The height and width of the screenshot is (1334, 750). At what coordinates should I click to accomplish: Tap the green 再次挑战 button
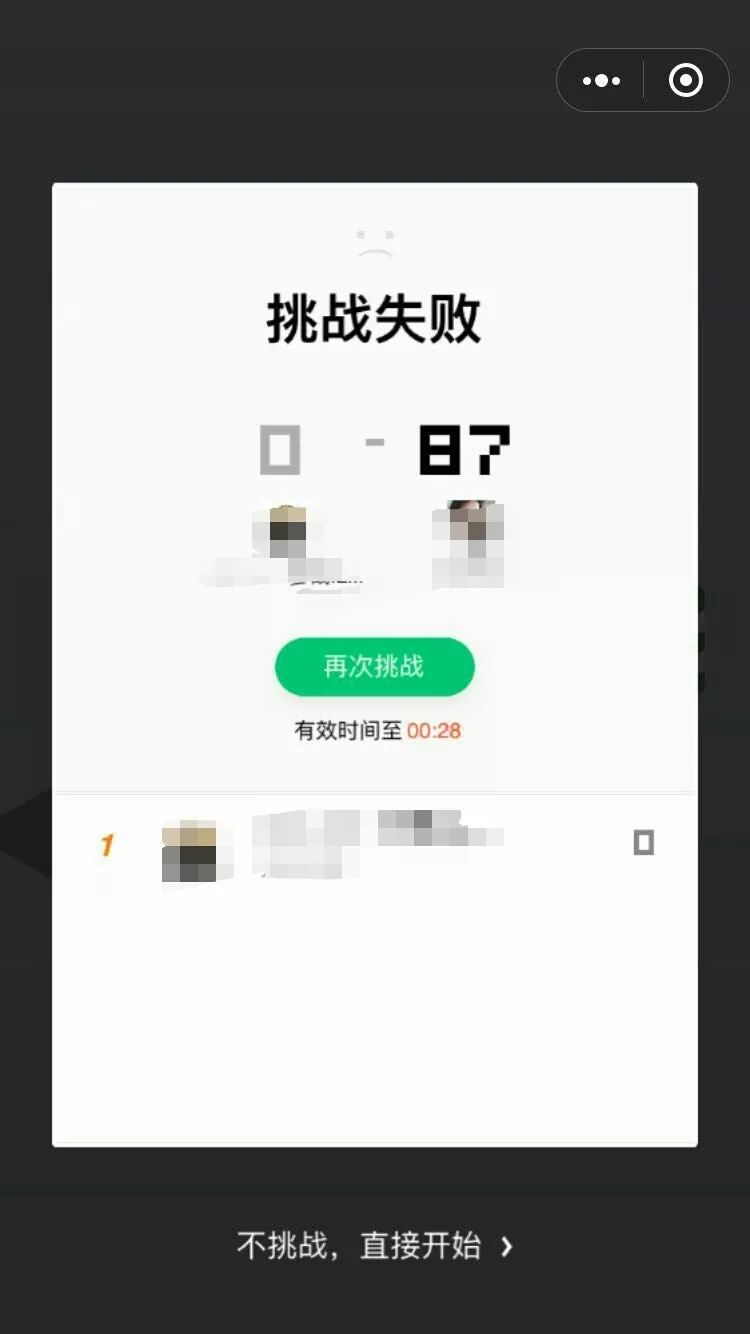(x=375, y=667)
